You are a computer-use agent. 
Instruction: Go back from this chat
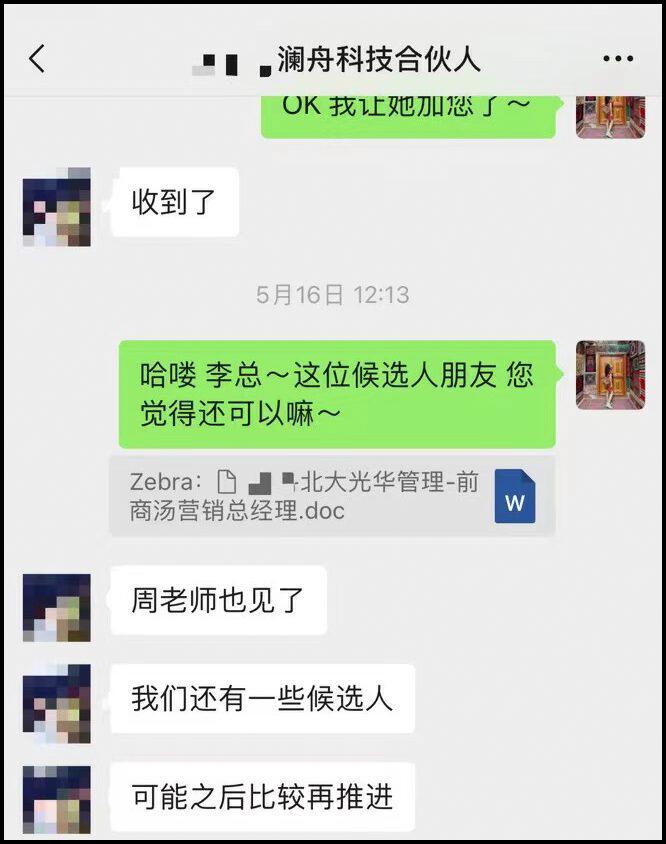point(37,59)
